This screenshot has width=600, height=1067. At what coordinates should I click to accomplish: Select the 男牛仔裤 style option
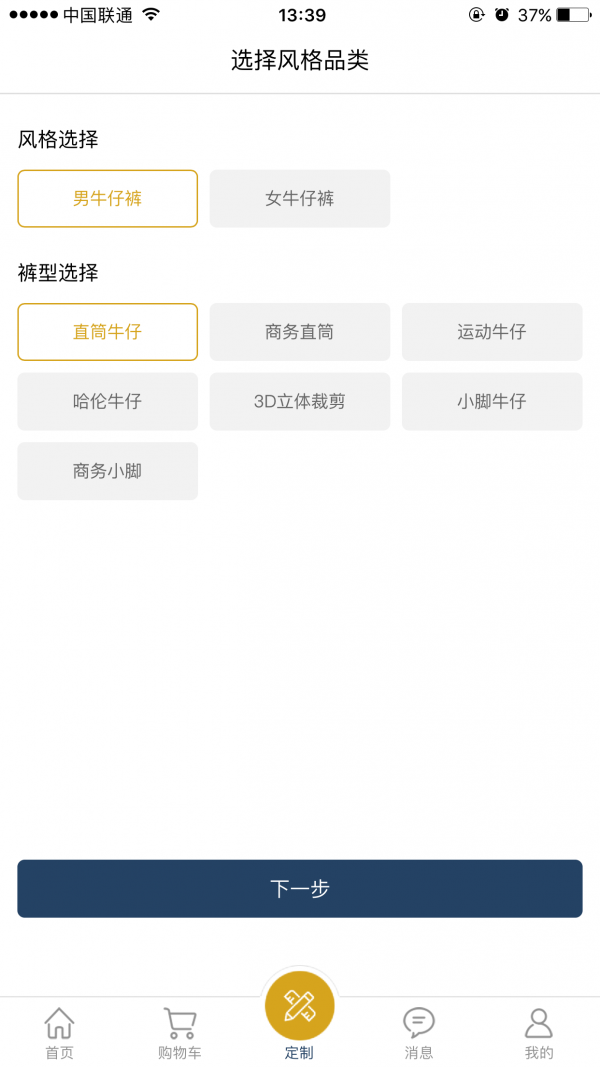pyautogui.click(x=107, y=198)
